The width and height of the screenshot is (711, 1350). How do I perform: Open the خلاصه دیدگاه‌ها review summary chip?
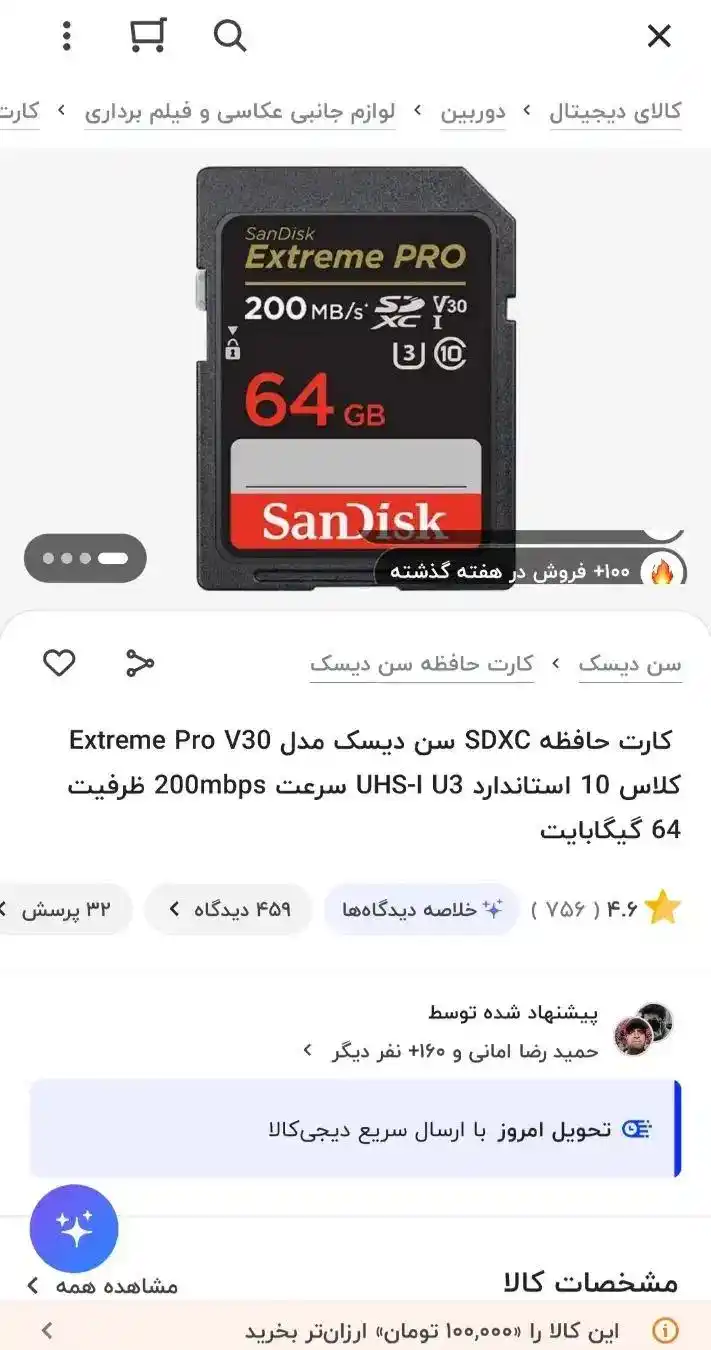point(422,909)
